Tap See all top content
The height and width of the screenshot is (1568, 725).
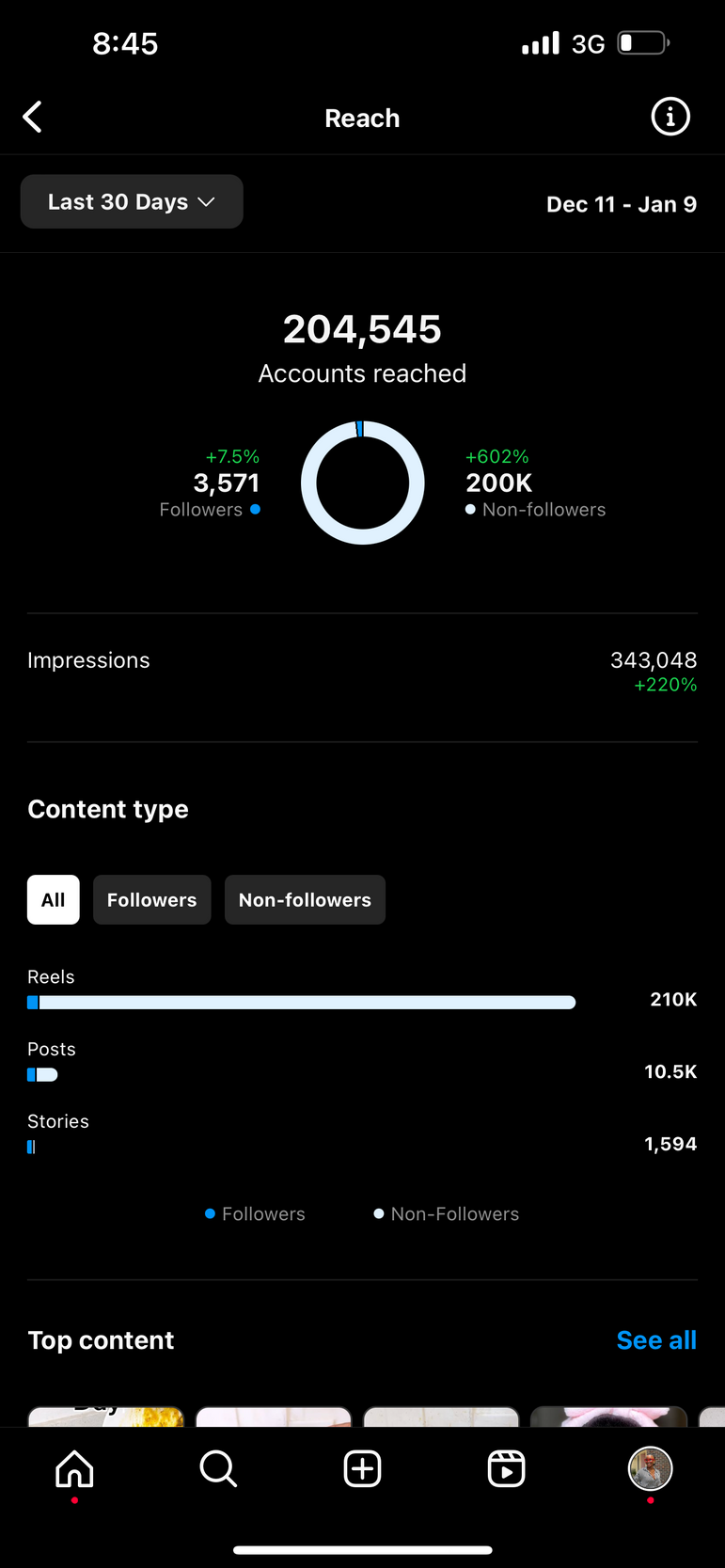(656, 1340)
